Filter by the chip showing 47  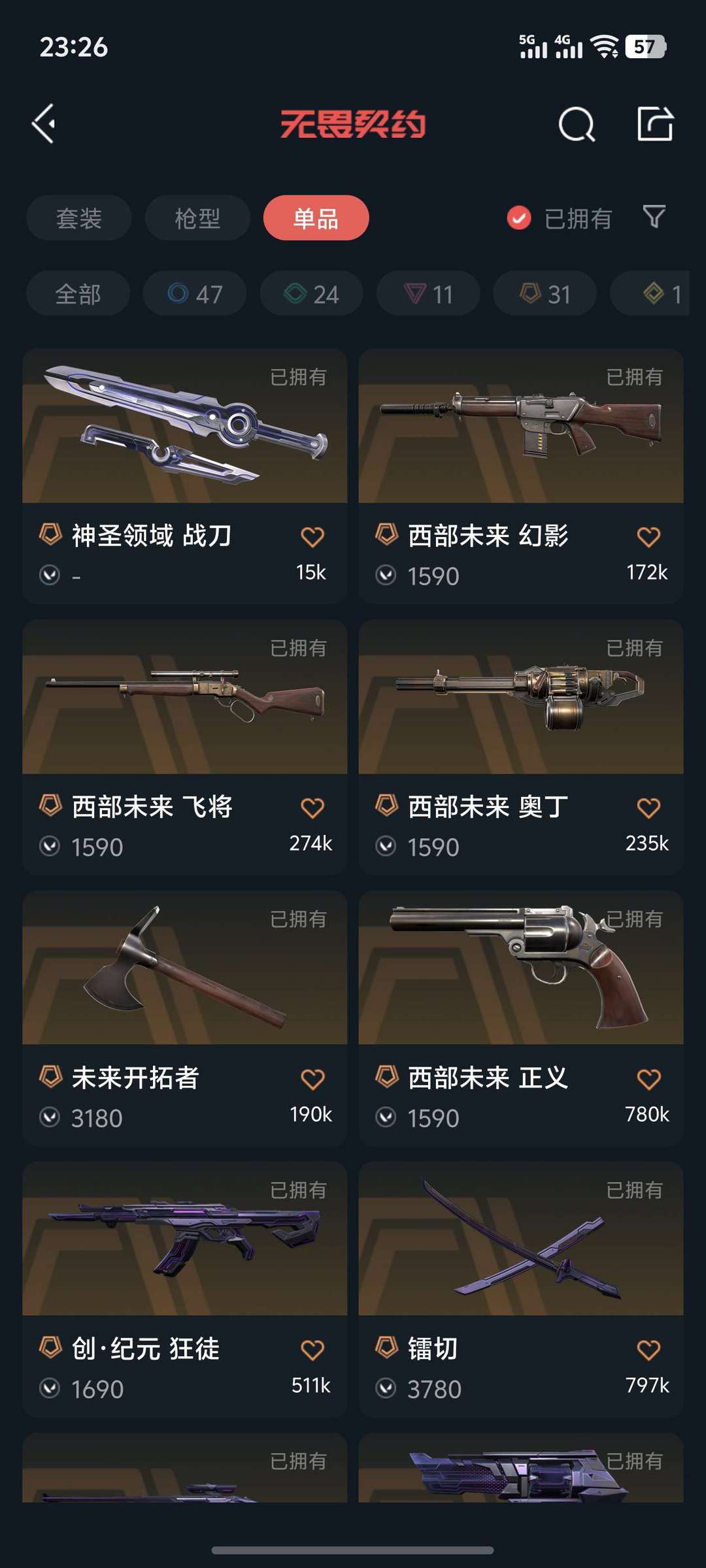195,293
